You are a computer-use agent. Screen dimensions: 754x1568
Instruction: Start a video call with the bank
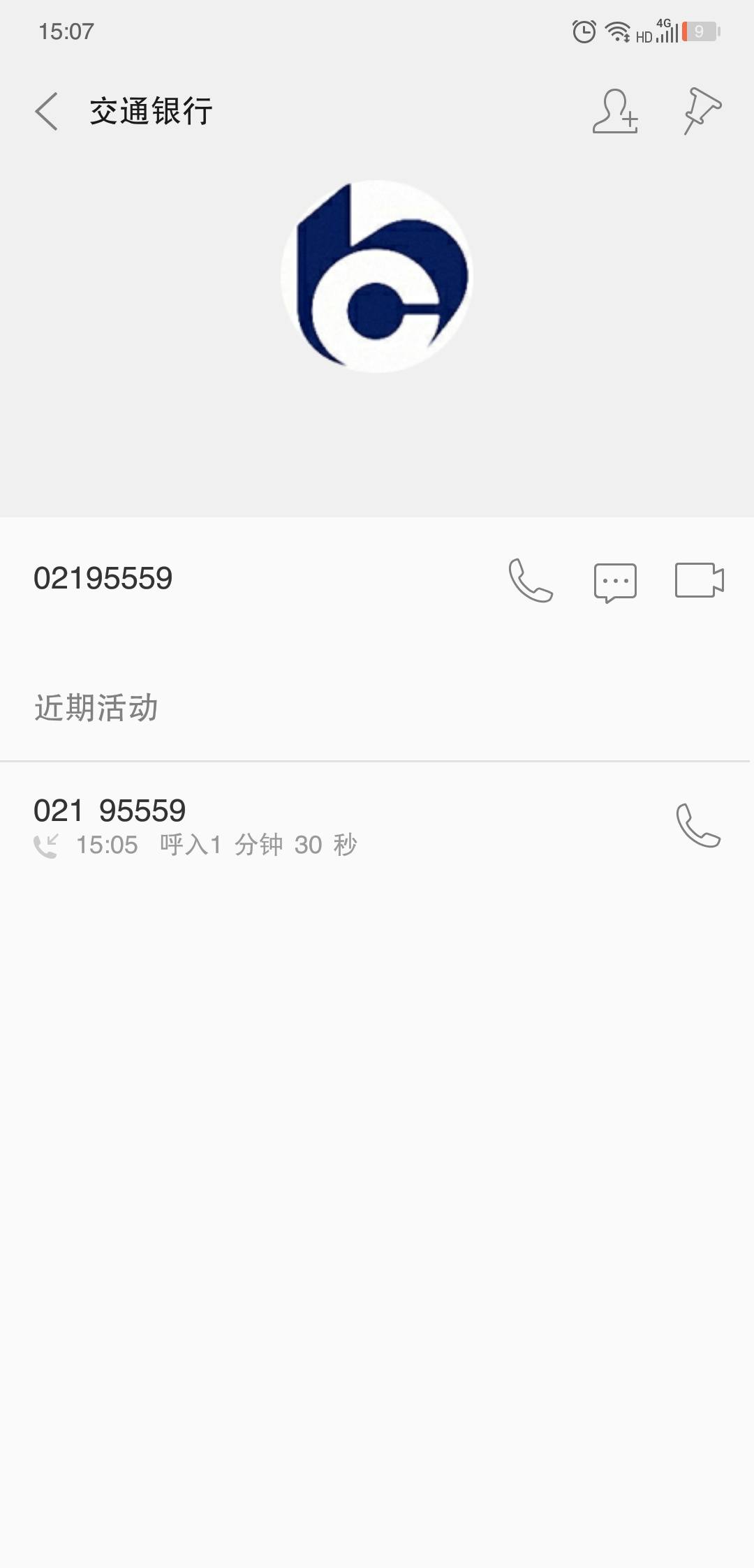point(698,581)
